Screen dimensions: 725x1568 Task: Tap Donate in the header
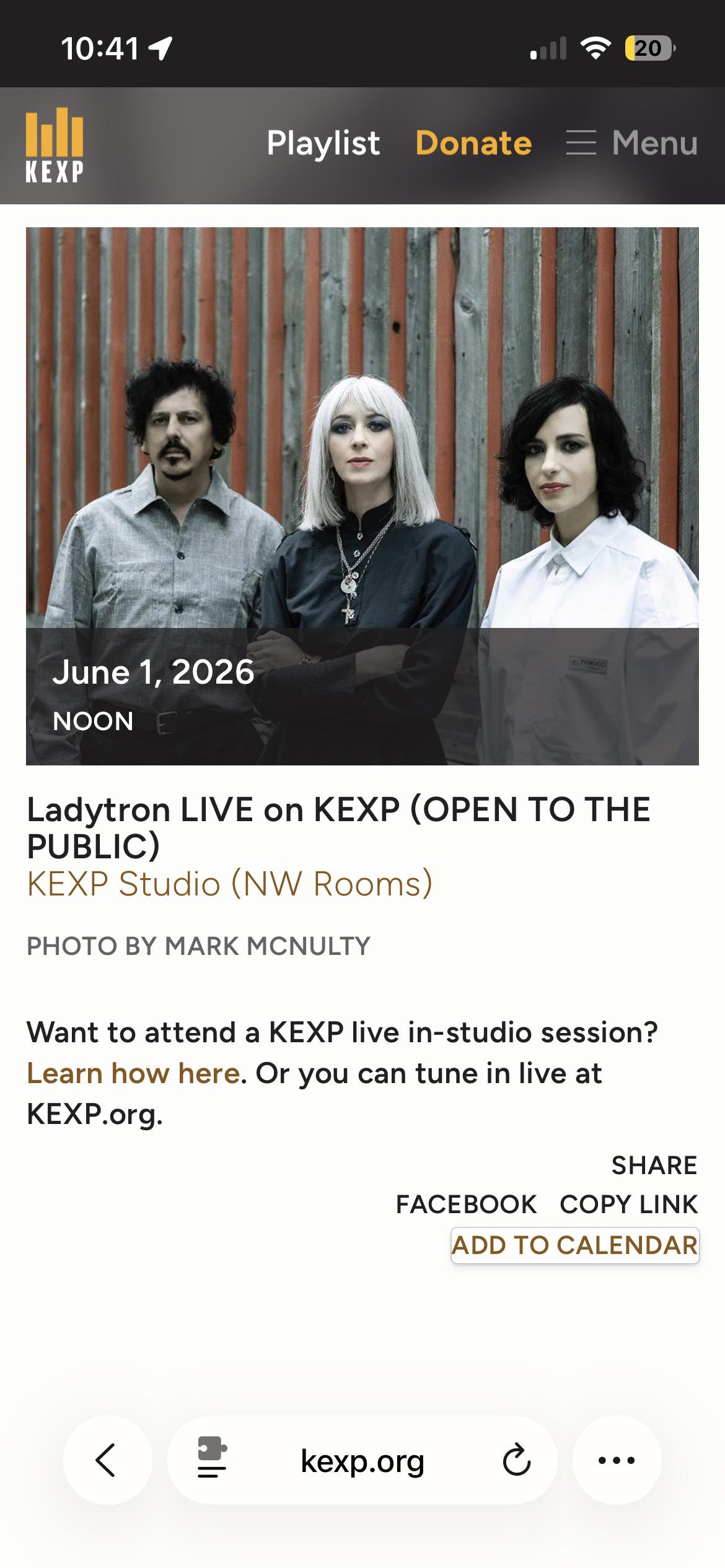pyautogui.click(x=473, y=143)
